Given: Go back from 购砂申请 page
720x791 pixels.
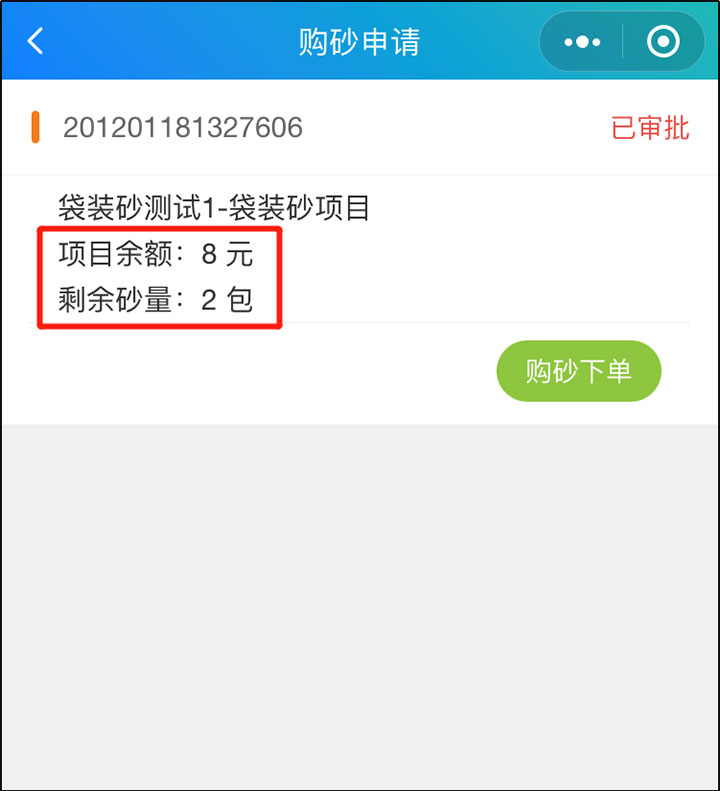Looking at the screenshot, I should [36, 42].
